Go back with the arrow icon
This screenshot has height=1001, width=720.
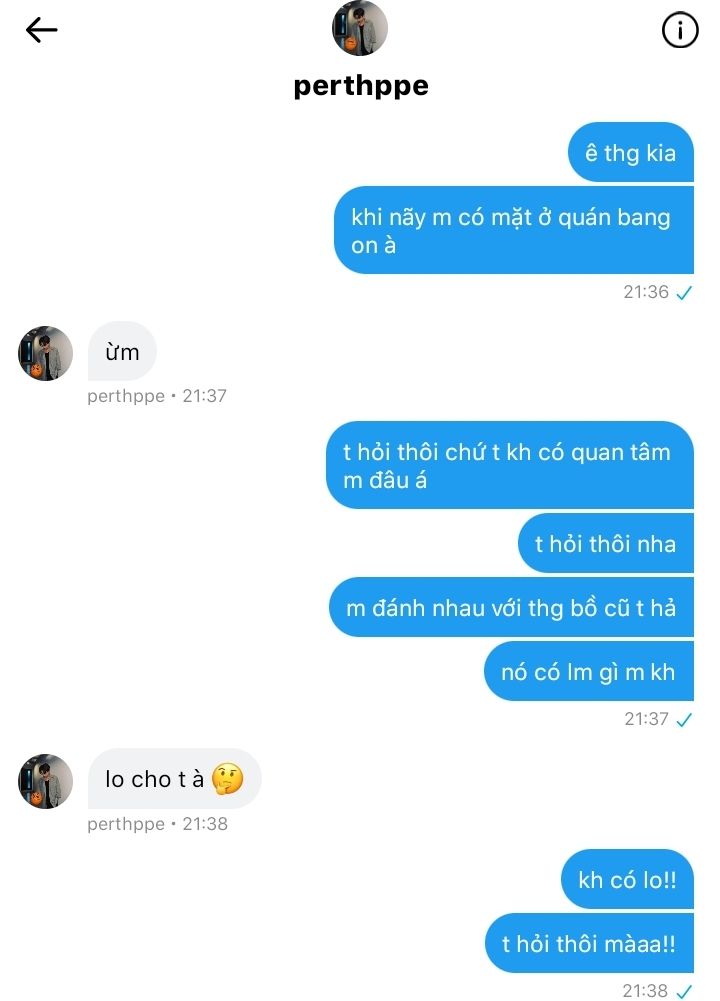(x=41, y=30)
